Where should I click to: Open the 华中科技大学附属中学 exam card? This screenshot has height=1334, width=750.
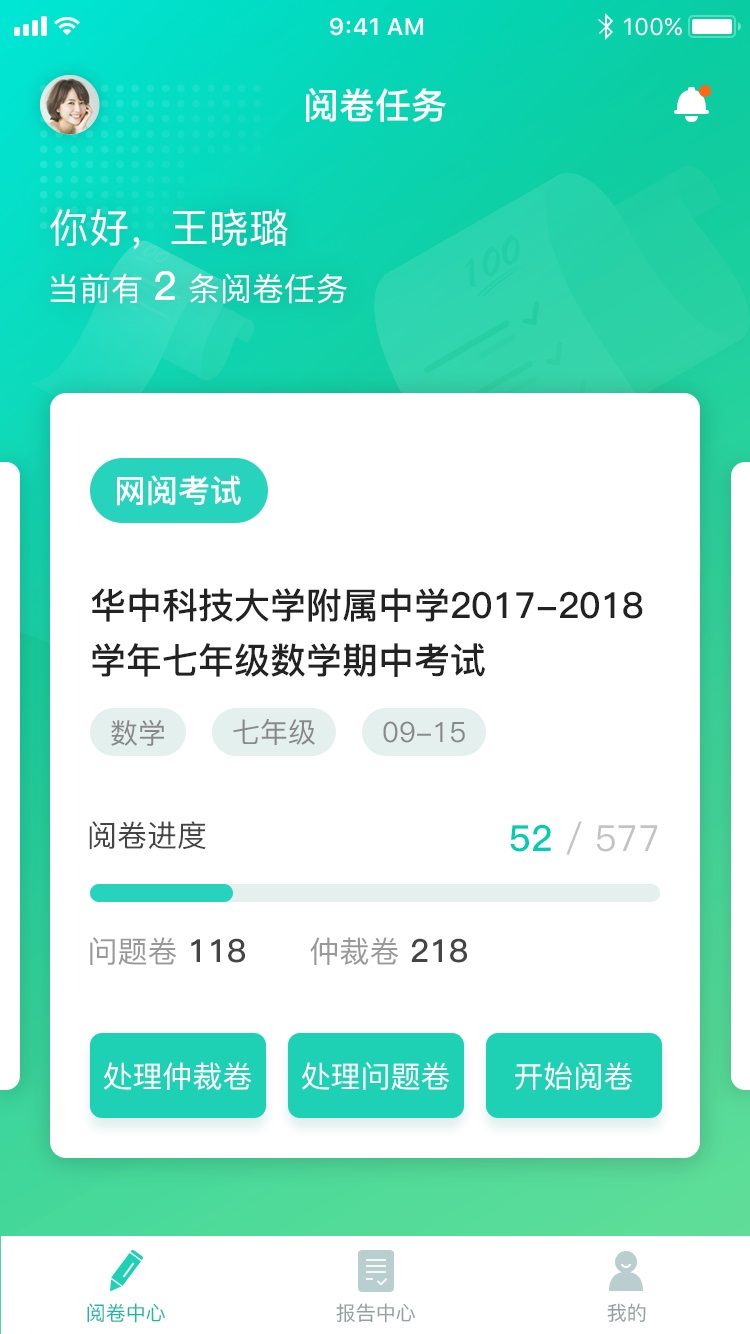[368, 633]
